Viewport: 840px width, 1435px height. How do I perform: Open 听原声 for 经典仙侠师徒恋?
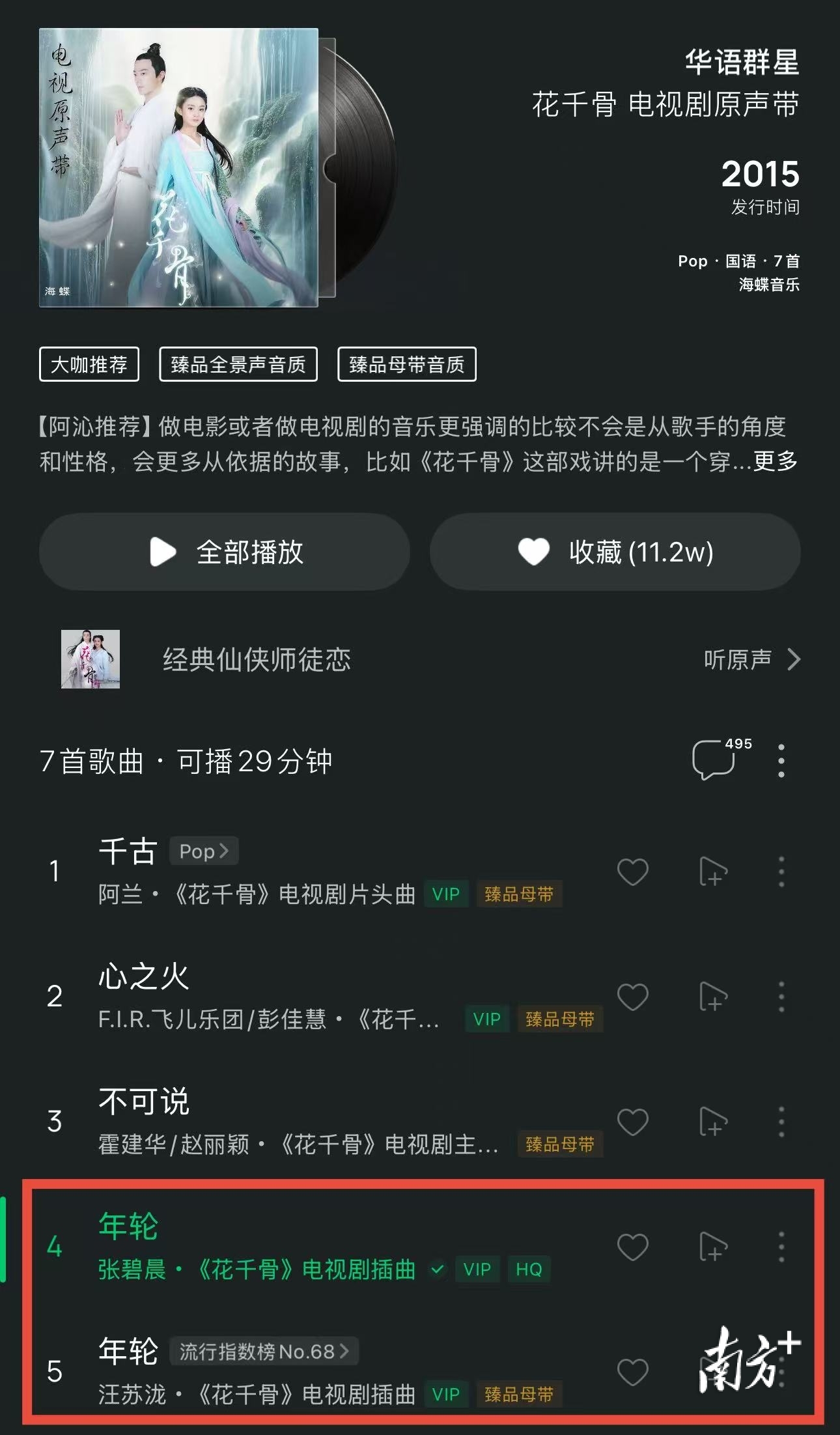click(x=751, y=659)
